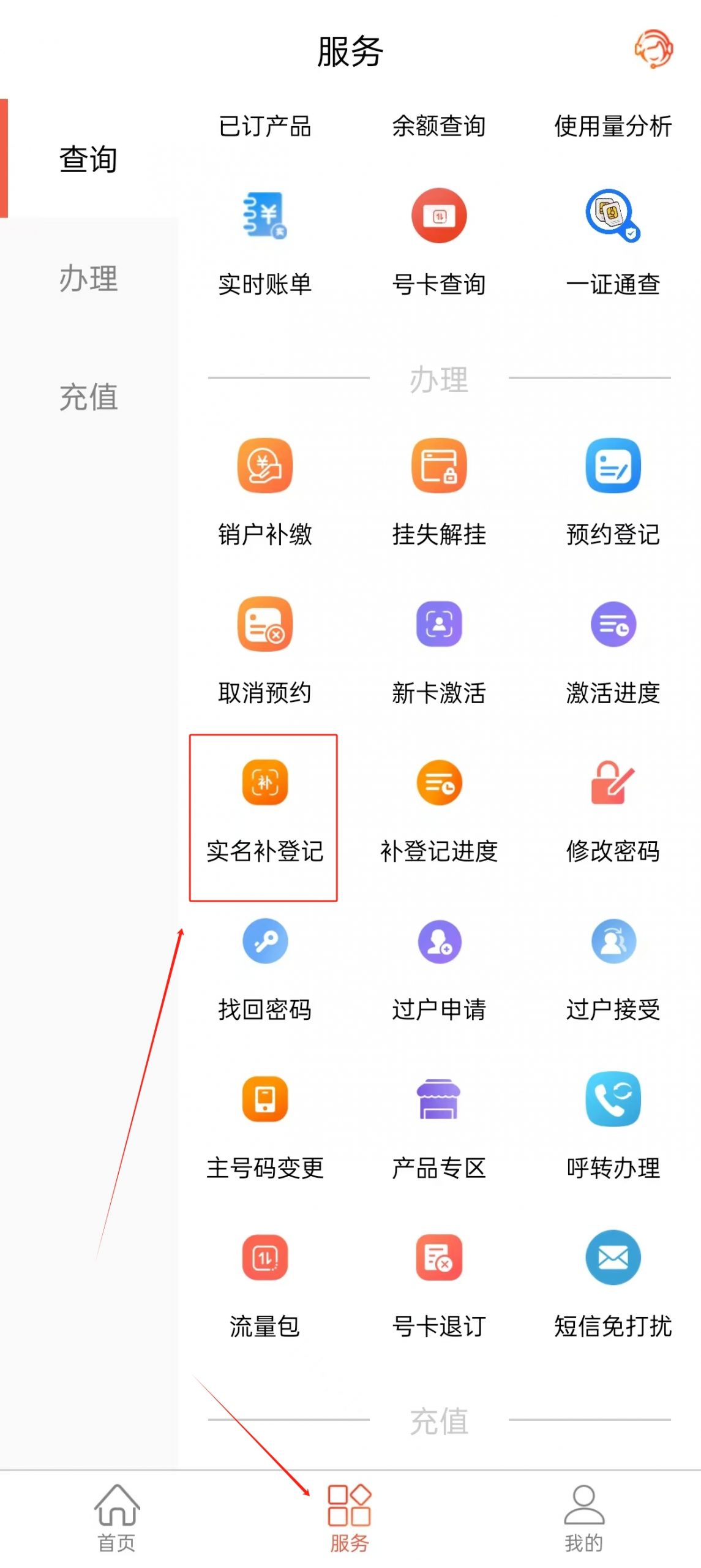This screenshot has height=1568, width=701.
Task: Switch to the 充值 side category
Action: tap(89, 397)
